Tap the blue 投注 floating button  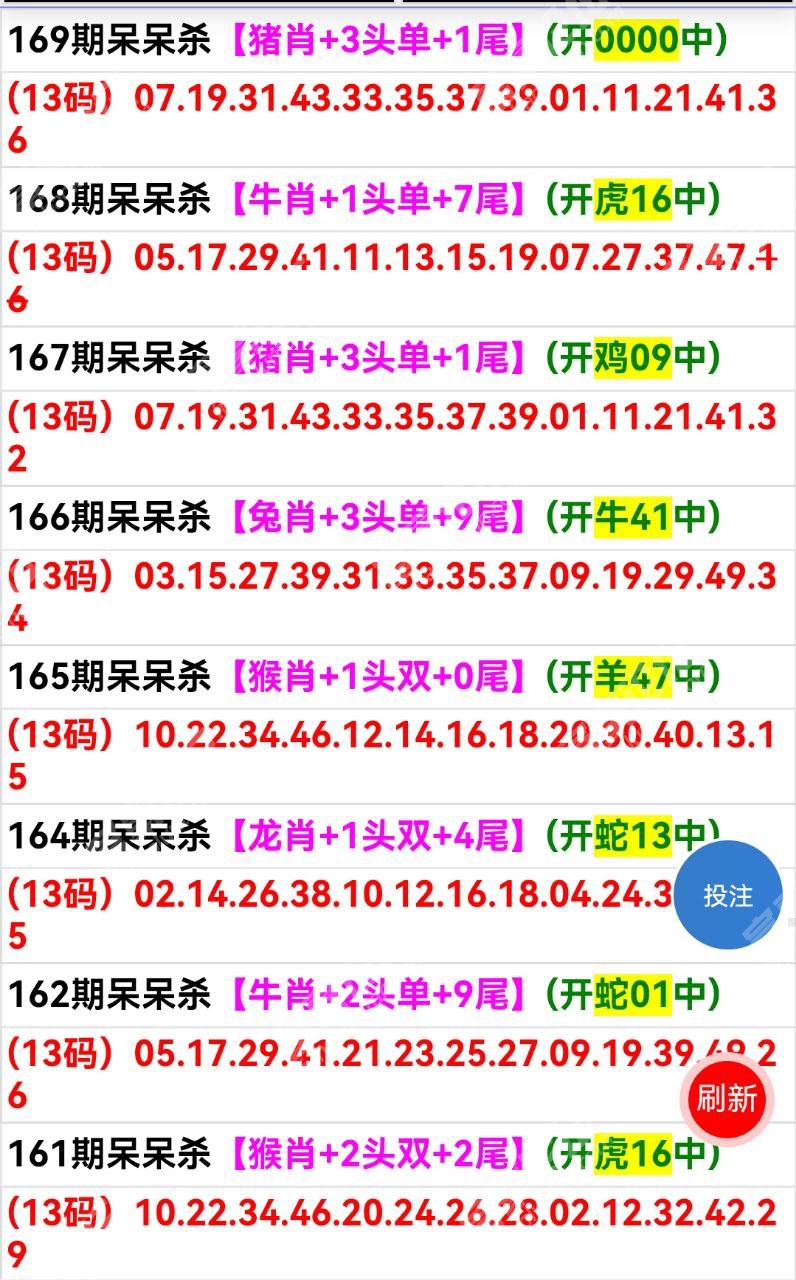point(728,895)
